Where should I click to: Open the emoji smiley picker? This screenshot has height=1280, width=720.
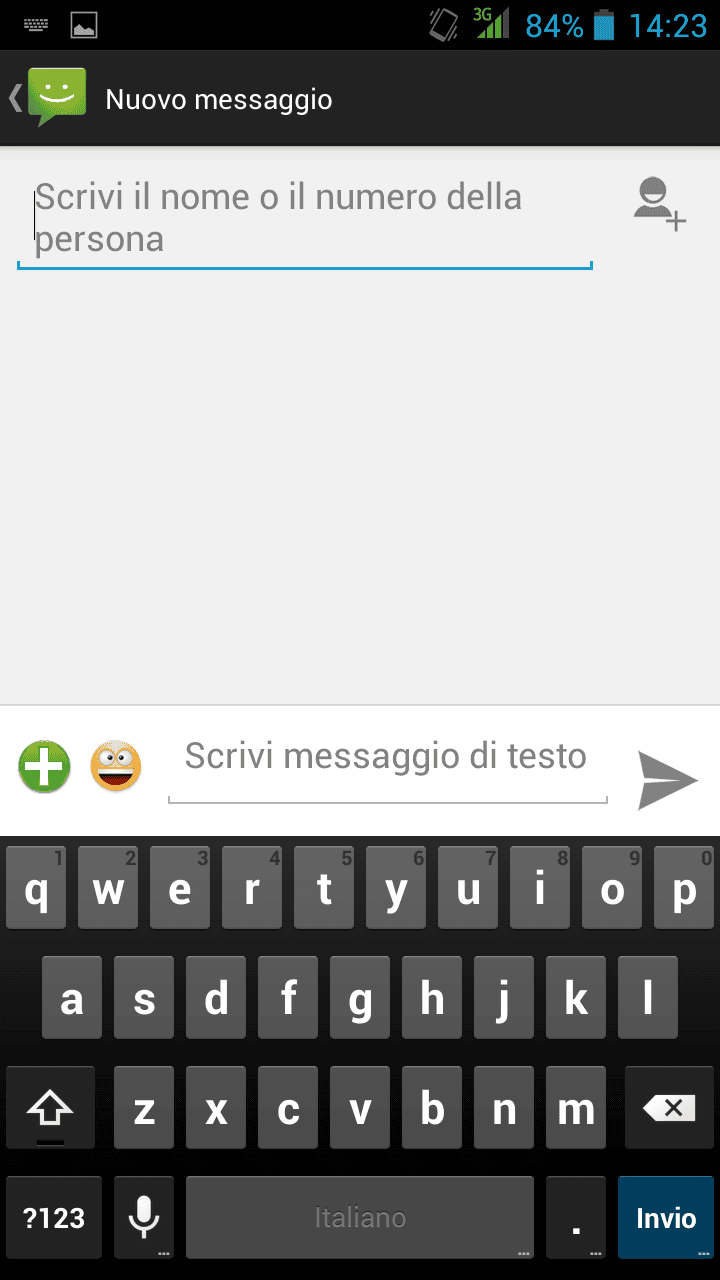pos(116,768)
